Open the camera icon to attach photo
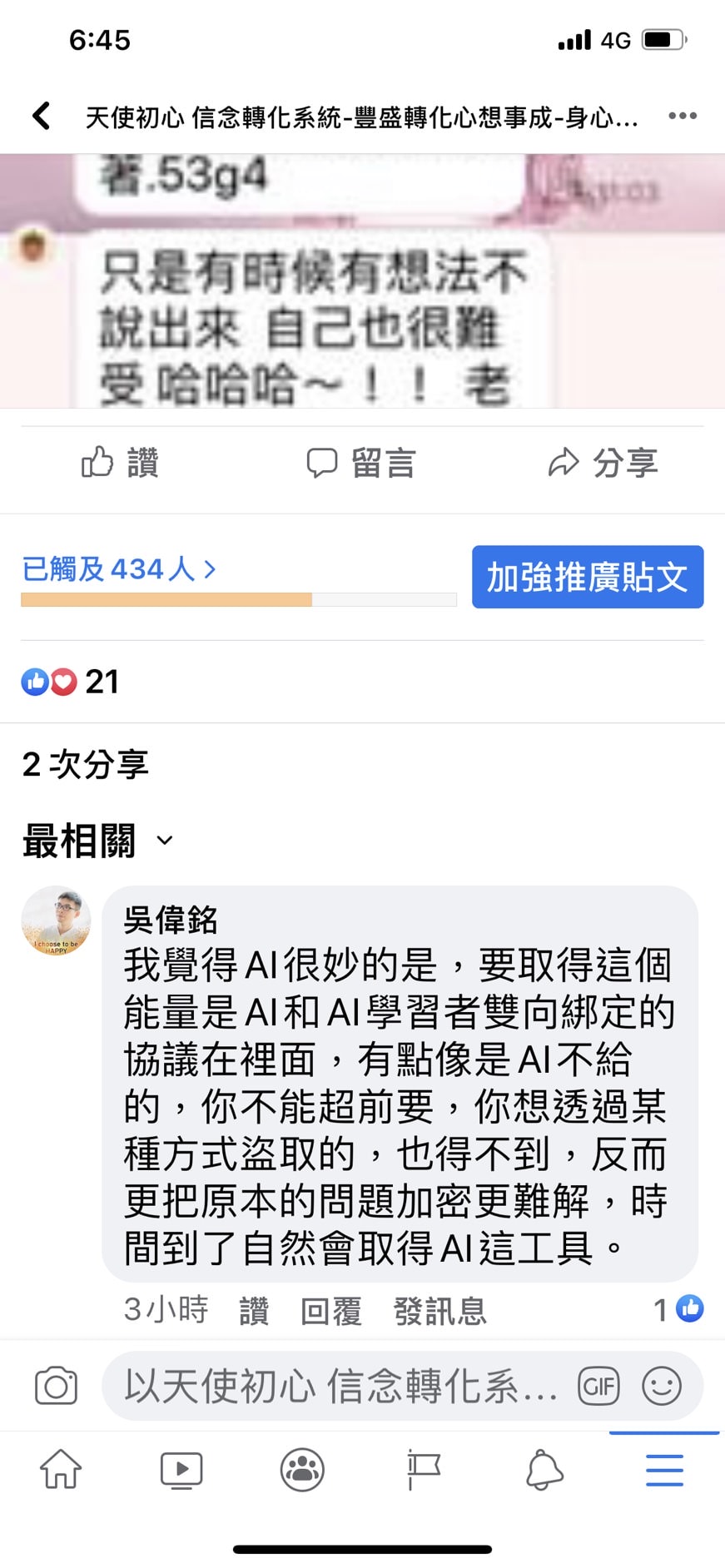 click(x=56, y=1386)
